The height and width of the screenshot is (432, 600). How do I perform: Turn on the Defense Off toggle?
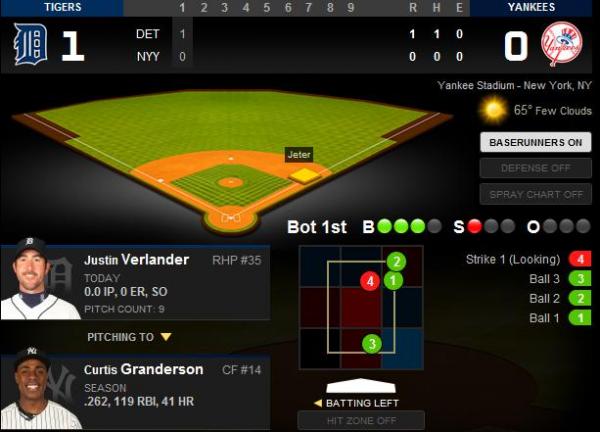(x=535, y=168)
